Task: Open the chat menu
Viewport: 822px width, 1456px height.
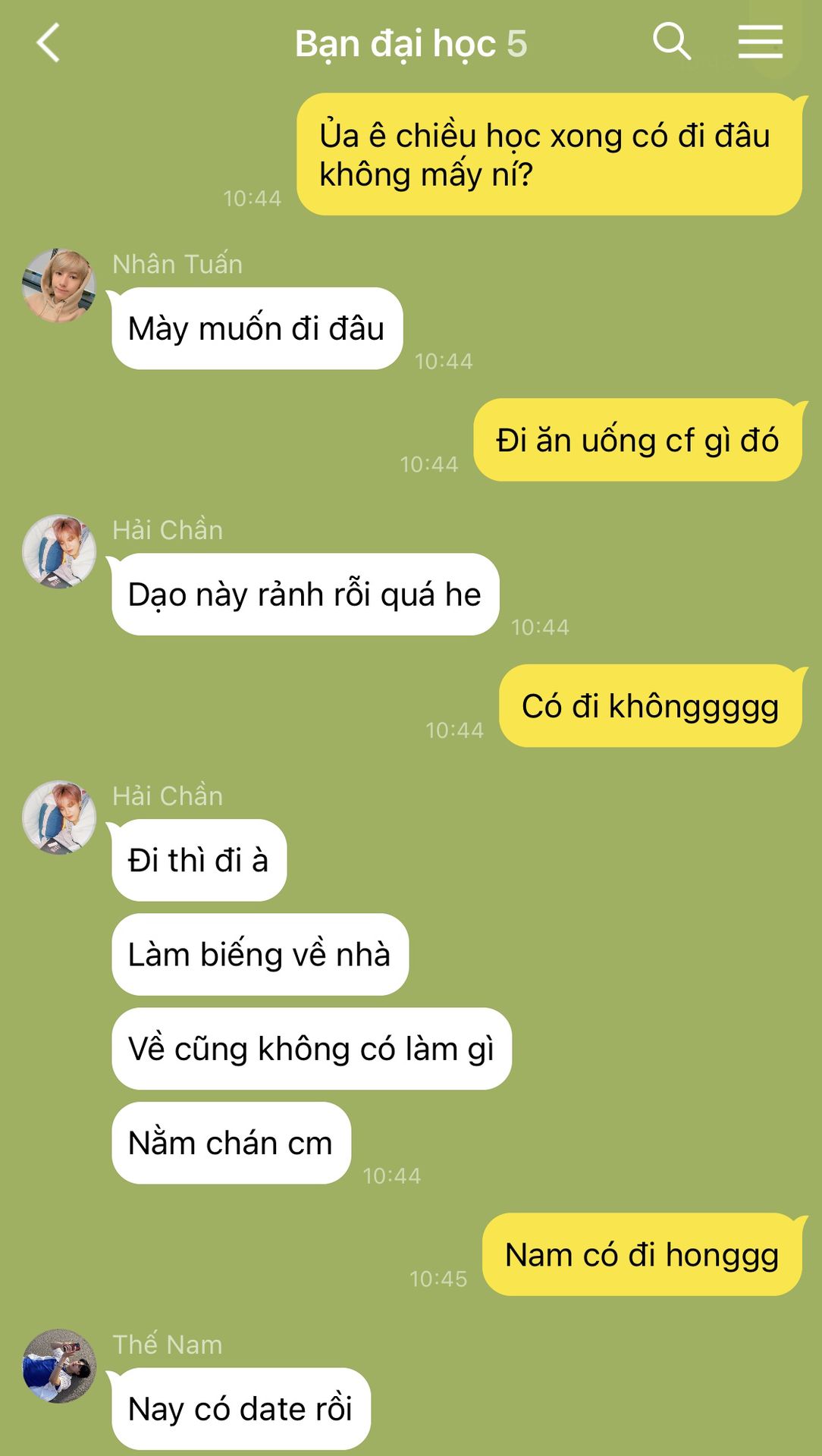Action: pos(760,41)
